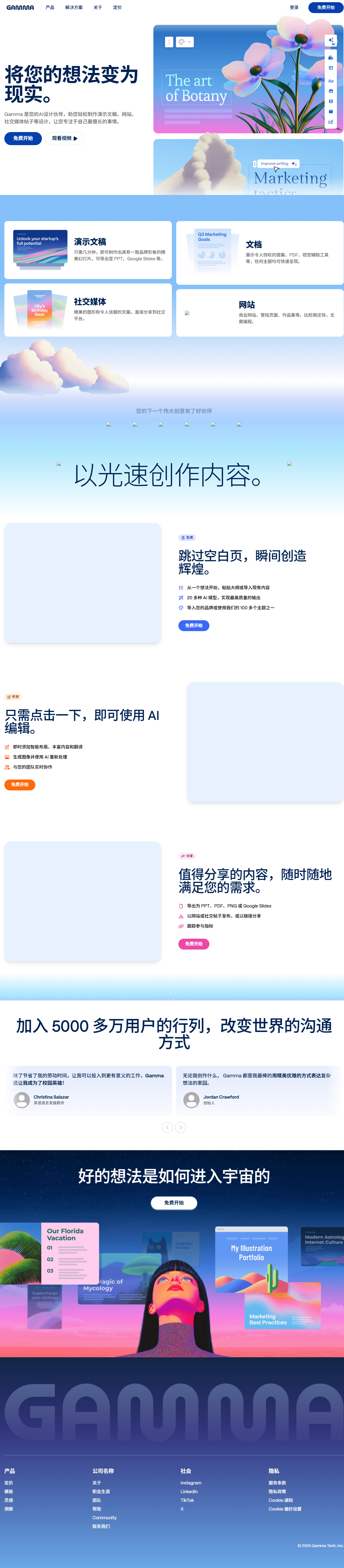
Task: Tap the pink 免费开始 button
Action: tap(193, 943)
